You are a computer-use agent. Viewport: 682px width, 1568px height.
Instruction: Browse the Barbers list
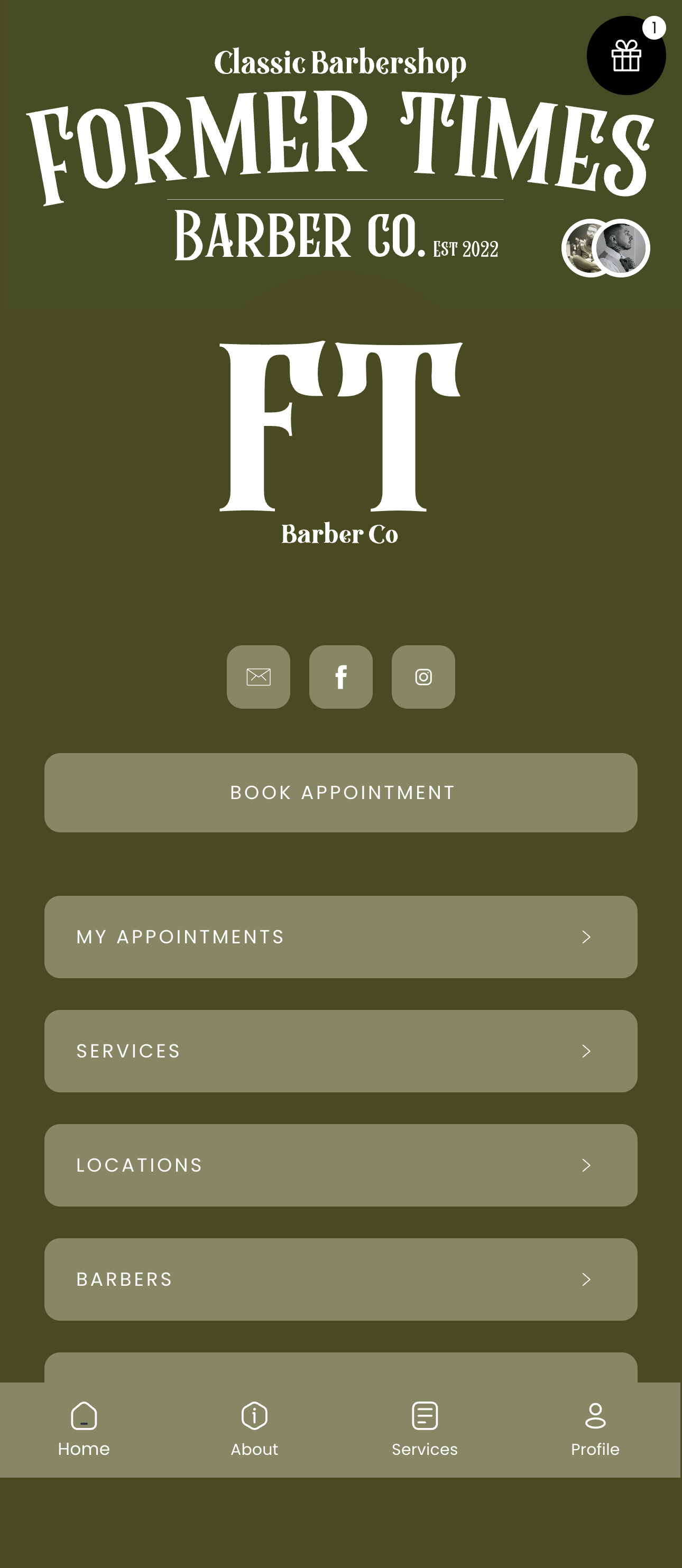pos(341,1279)
